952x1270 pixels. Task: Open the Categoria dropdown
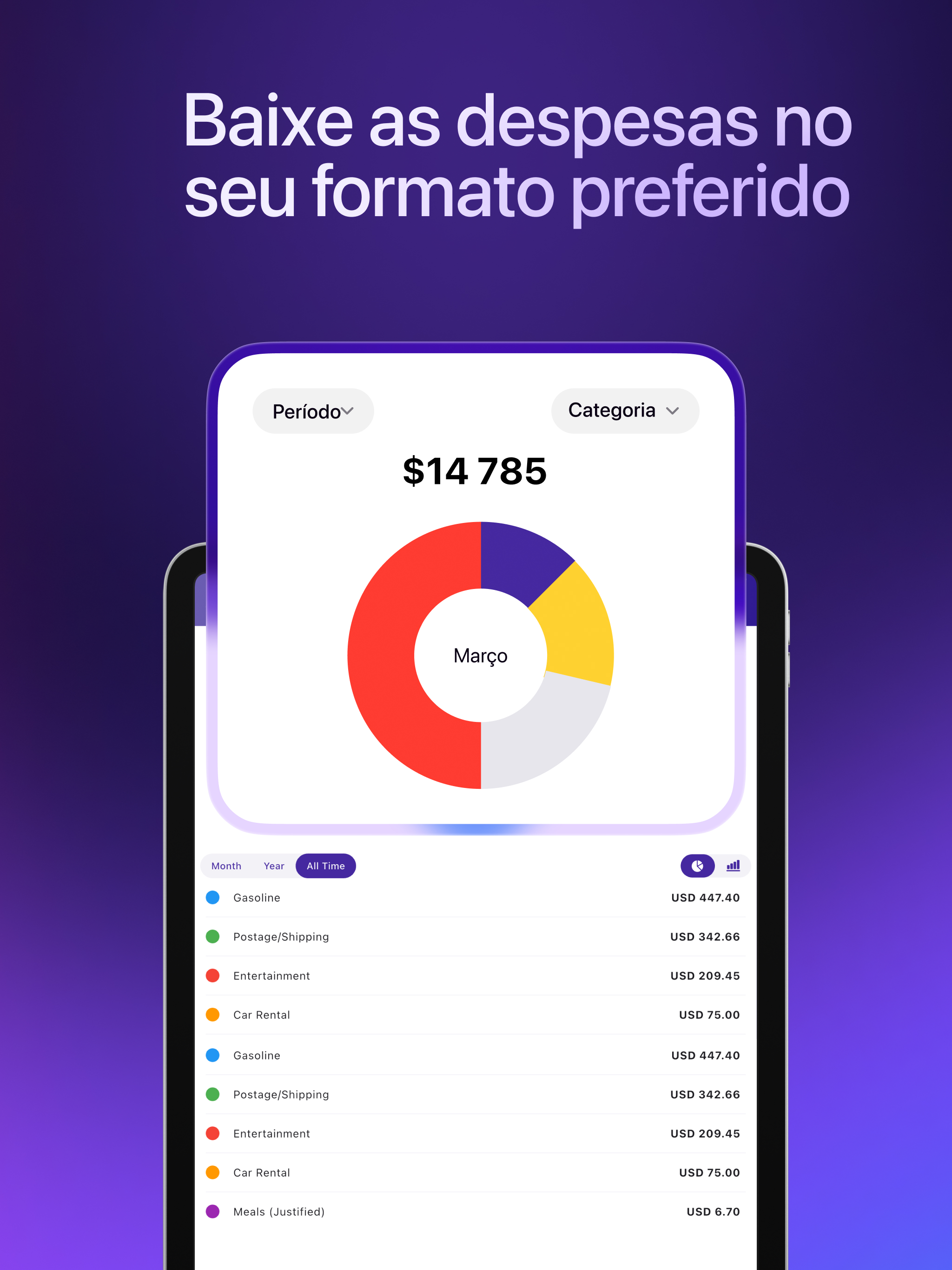[624, 410]
